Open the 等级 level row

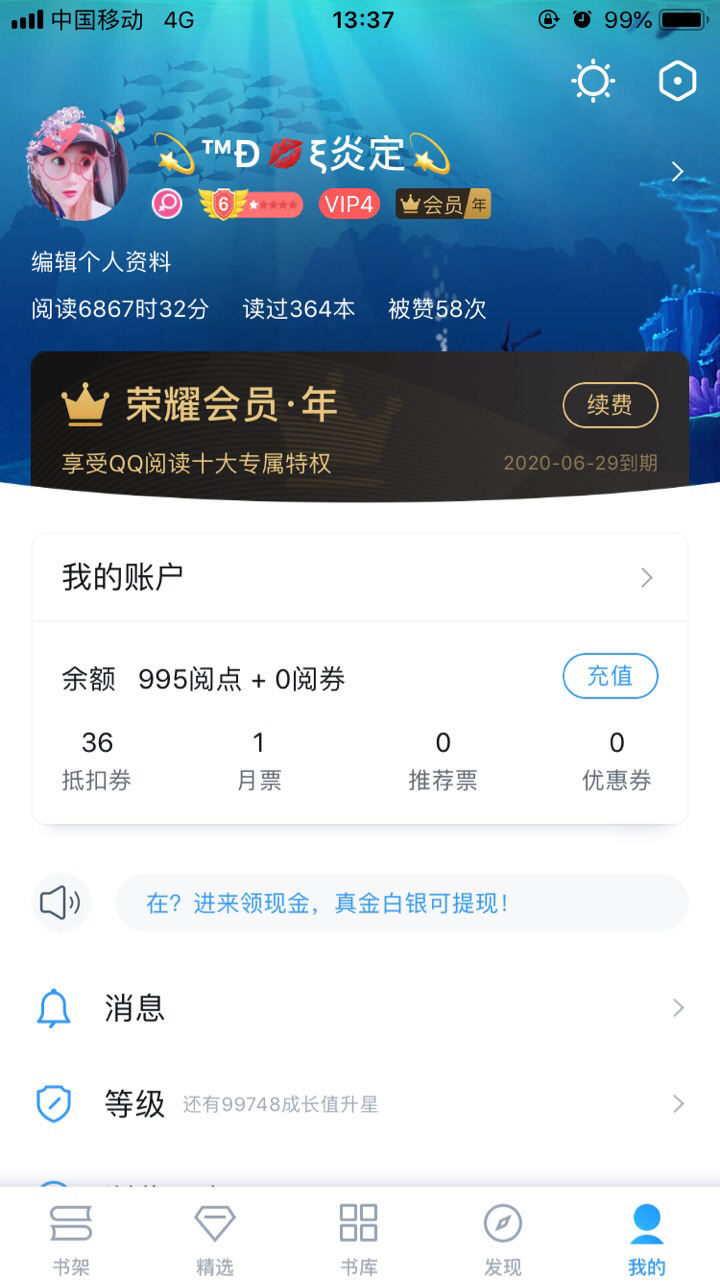point(360,1104)
